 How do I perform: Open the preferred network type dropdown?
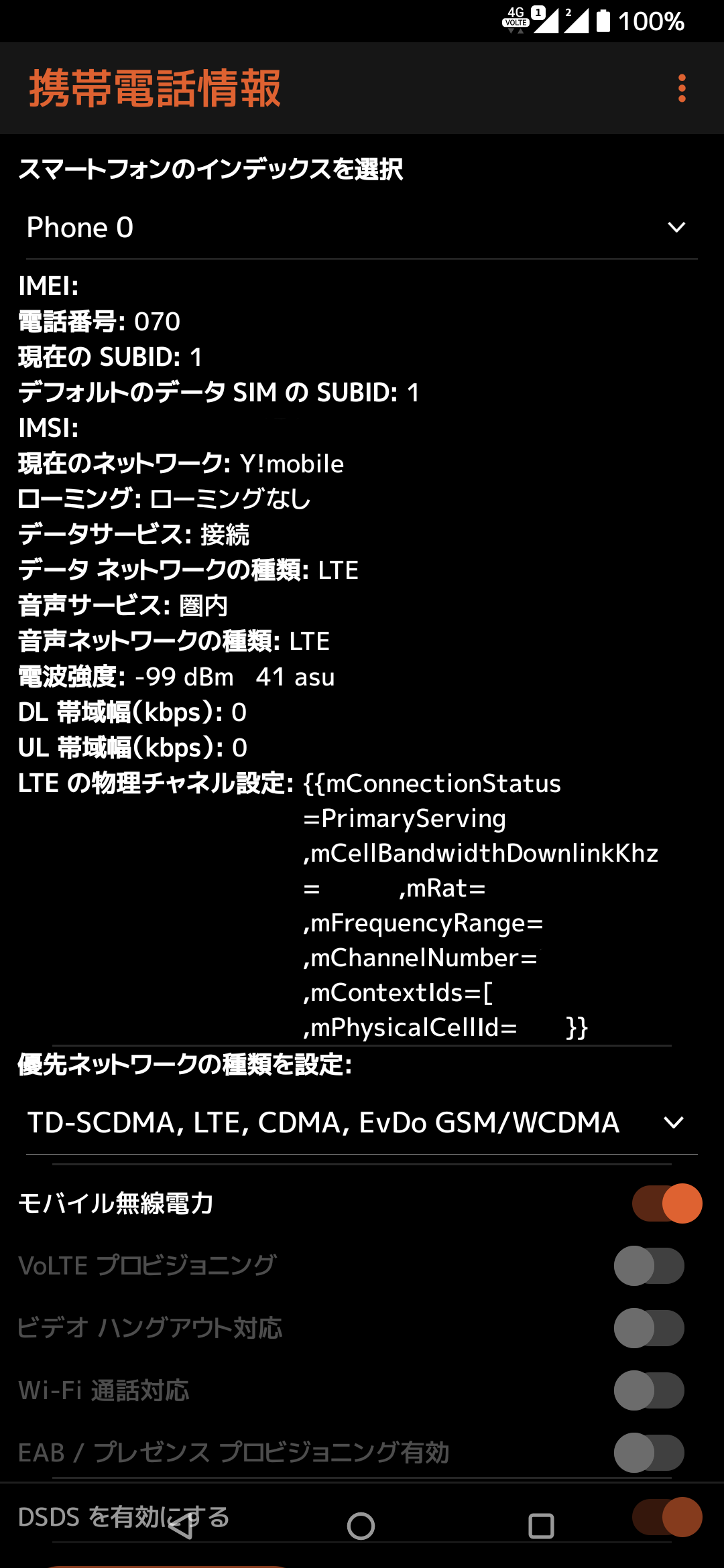coord(361,1122)
